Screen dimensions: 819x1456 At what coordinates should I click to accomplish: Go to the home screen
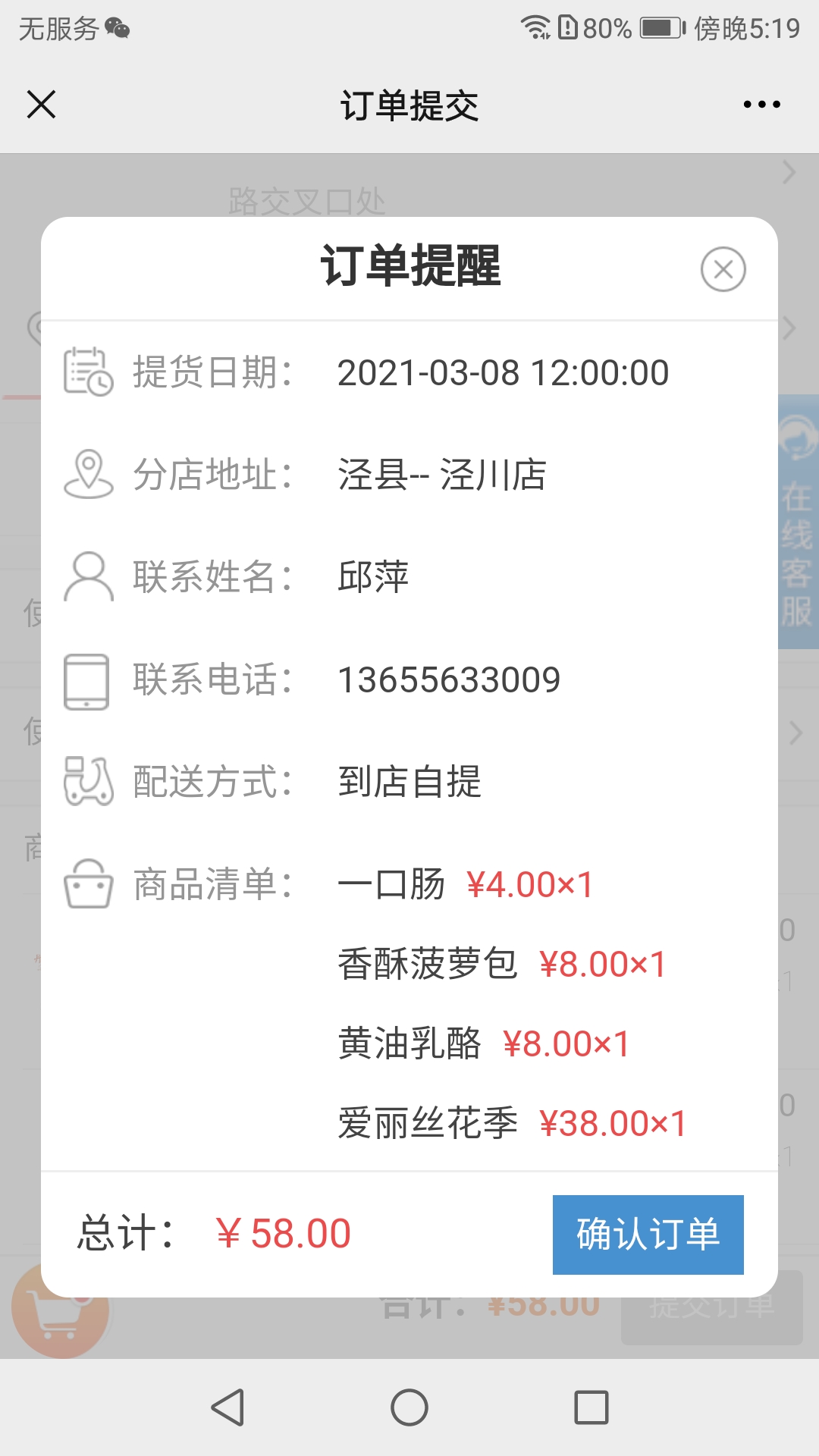pos(409,1407)
